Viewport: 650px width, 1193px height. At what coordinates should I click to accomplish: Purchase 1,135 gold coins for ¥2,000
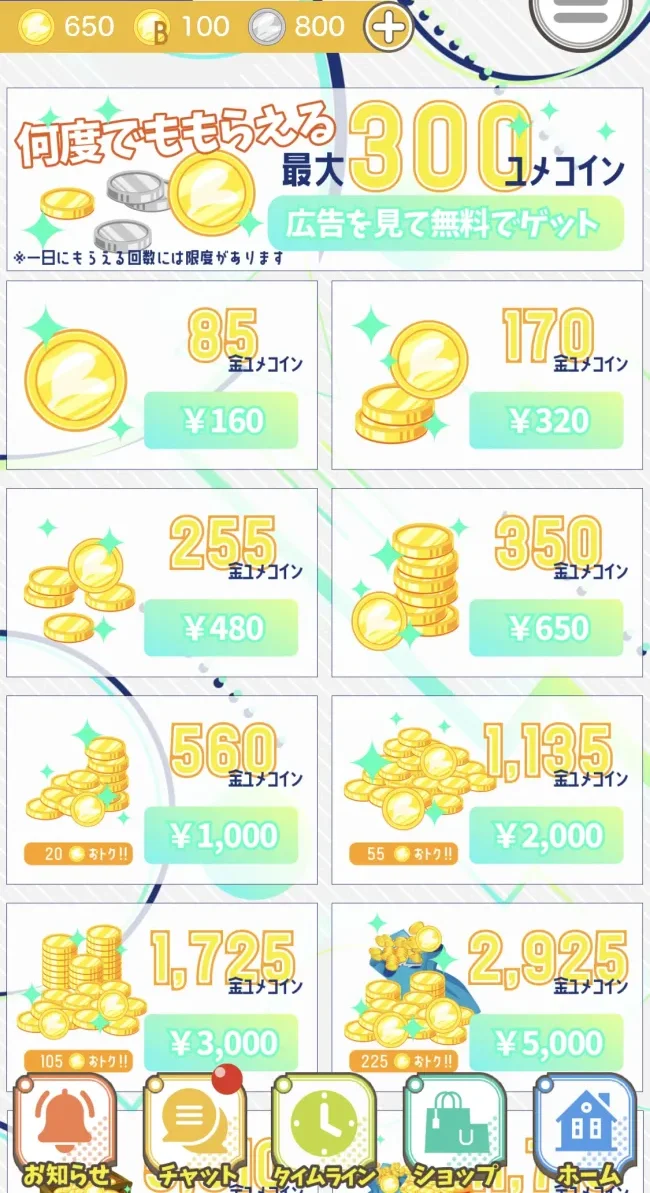pos(546,836)
